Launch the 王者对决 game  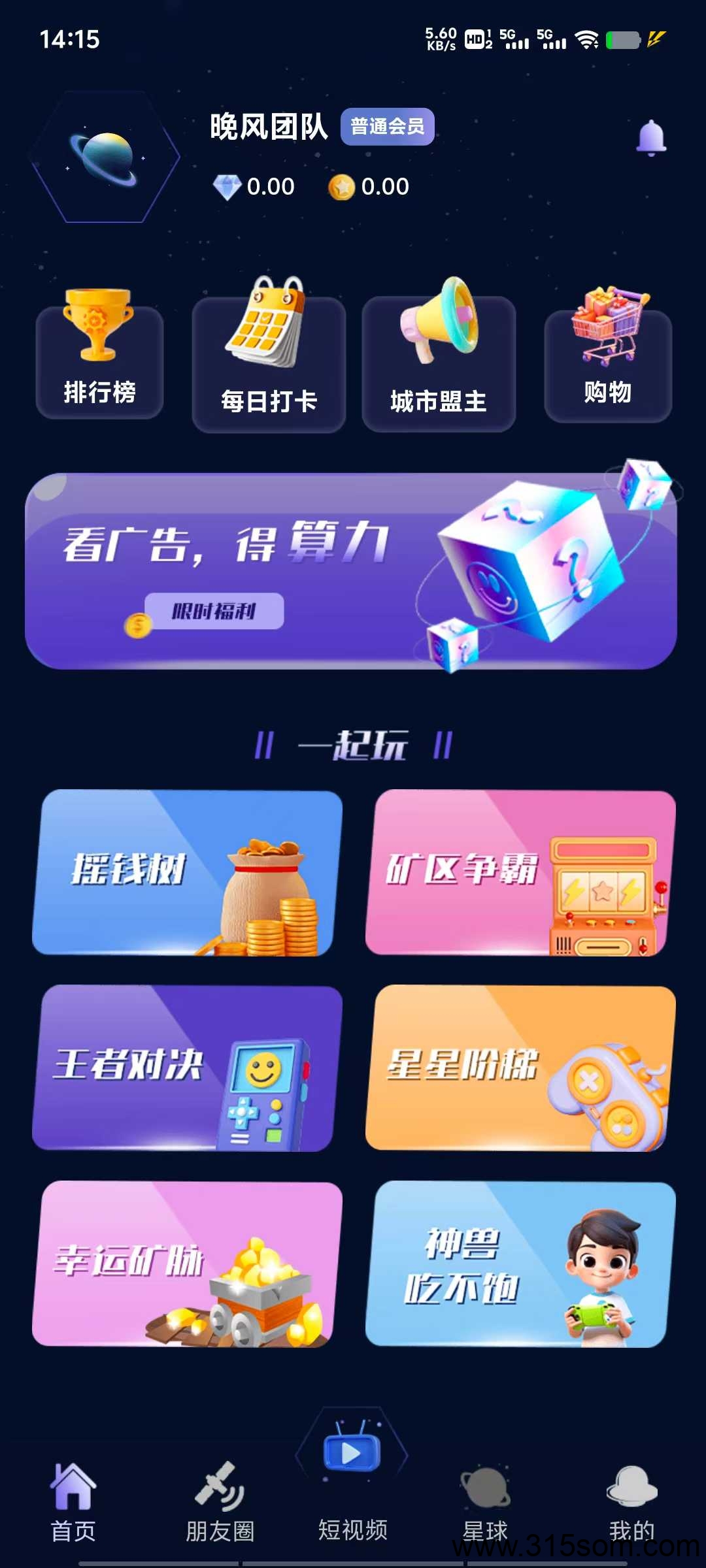pos(188,1068)
